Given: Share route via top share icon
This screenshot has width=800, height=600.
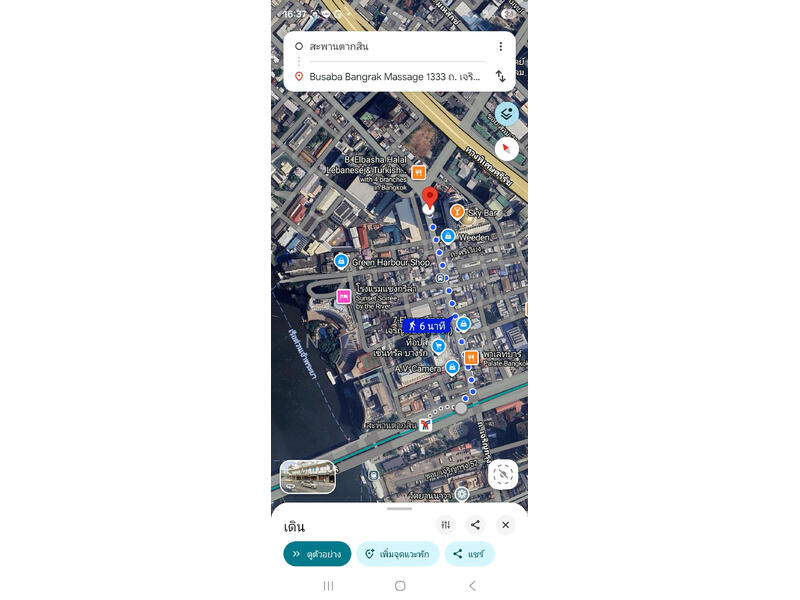Looking at the screenshot, I should [x=475, y=525].
